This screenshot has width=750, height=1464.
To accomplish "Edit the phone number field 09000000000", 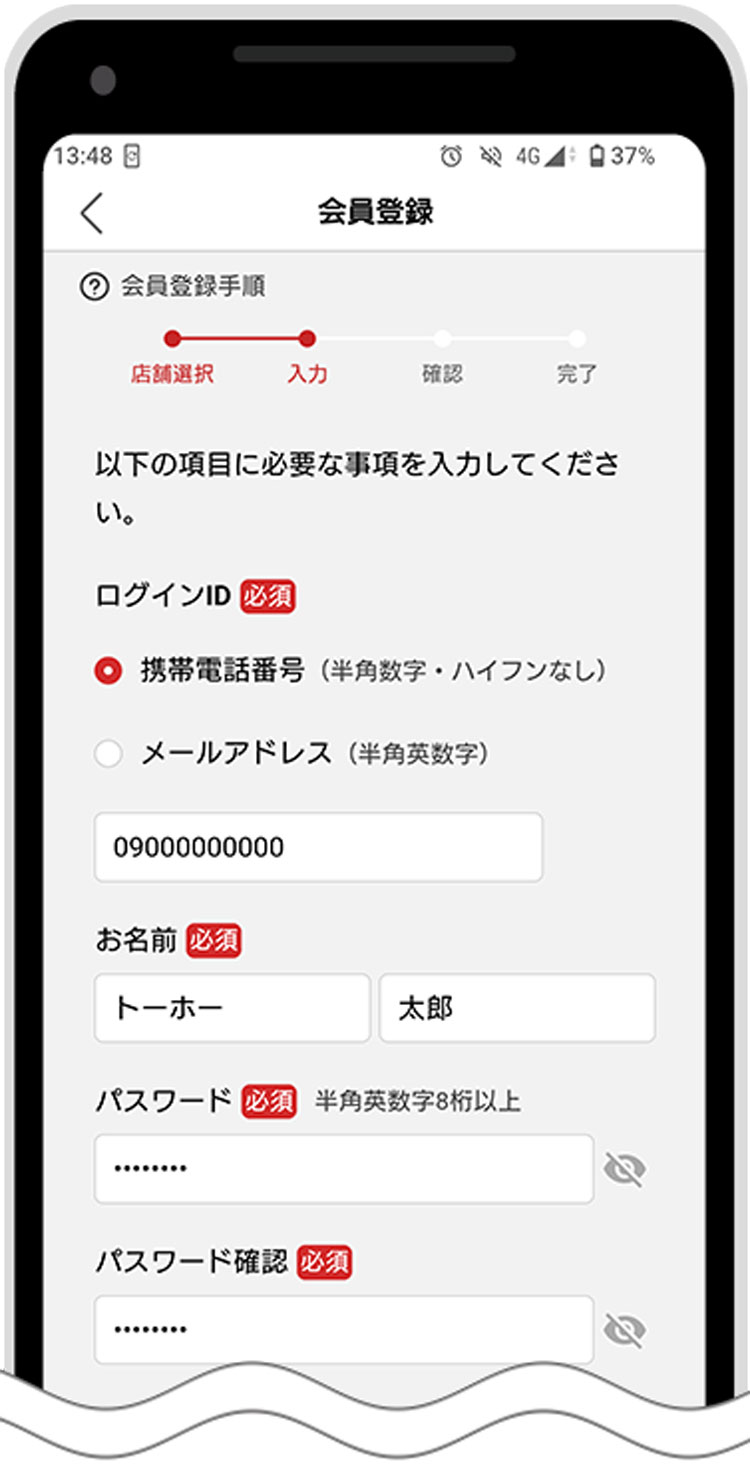I will tap(318, 848).
